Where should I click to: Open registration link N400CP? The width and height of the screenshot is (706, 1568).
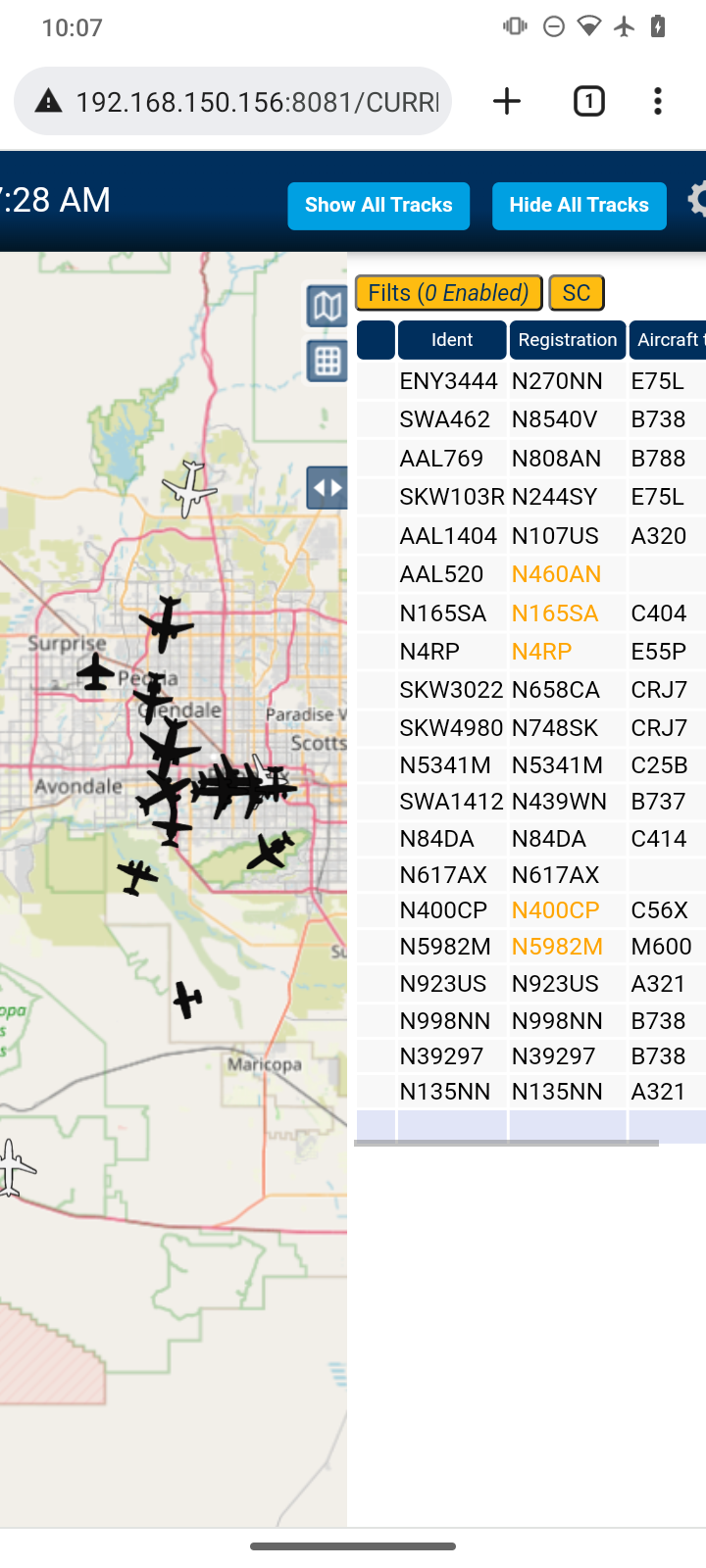pos(555,910)
